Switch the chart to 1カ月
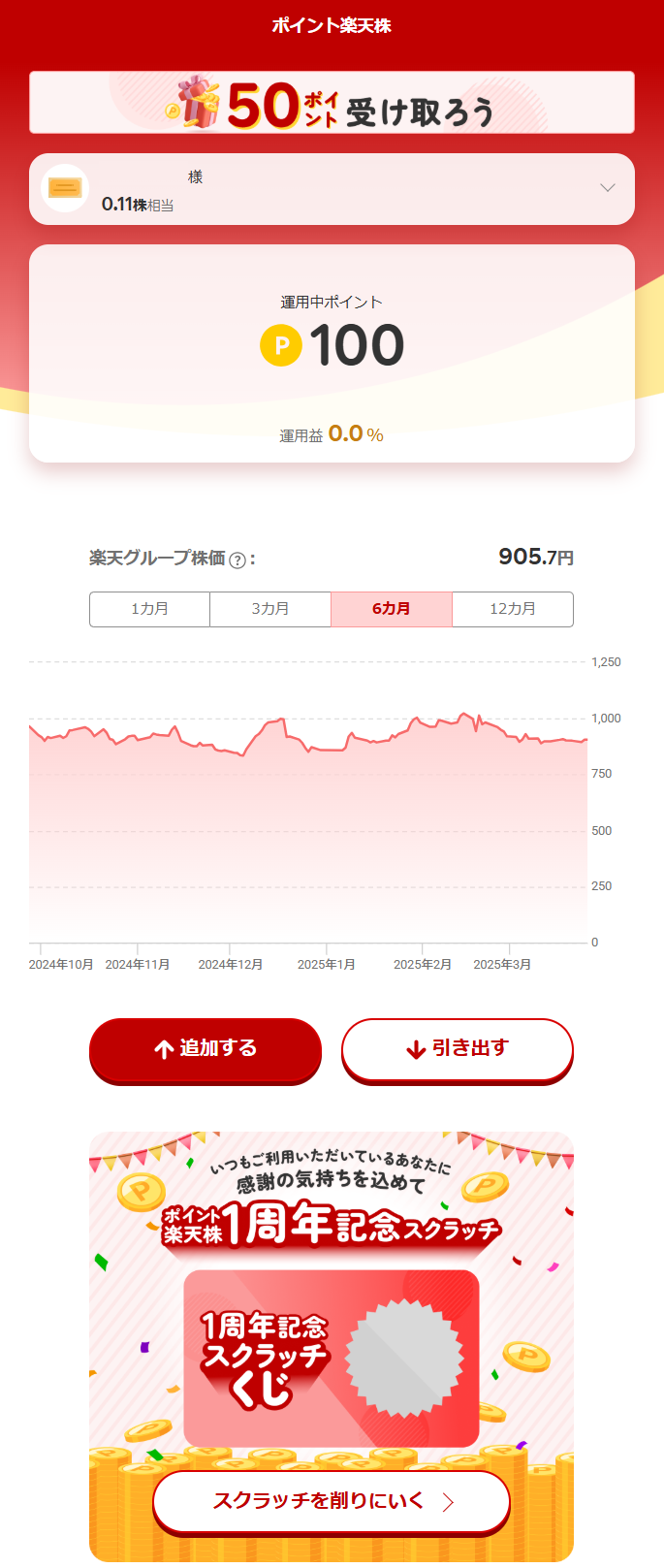Image resolution: width=664 pixels, height=1568 pixels. (x=150, y=609)
